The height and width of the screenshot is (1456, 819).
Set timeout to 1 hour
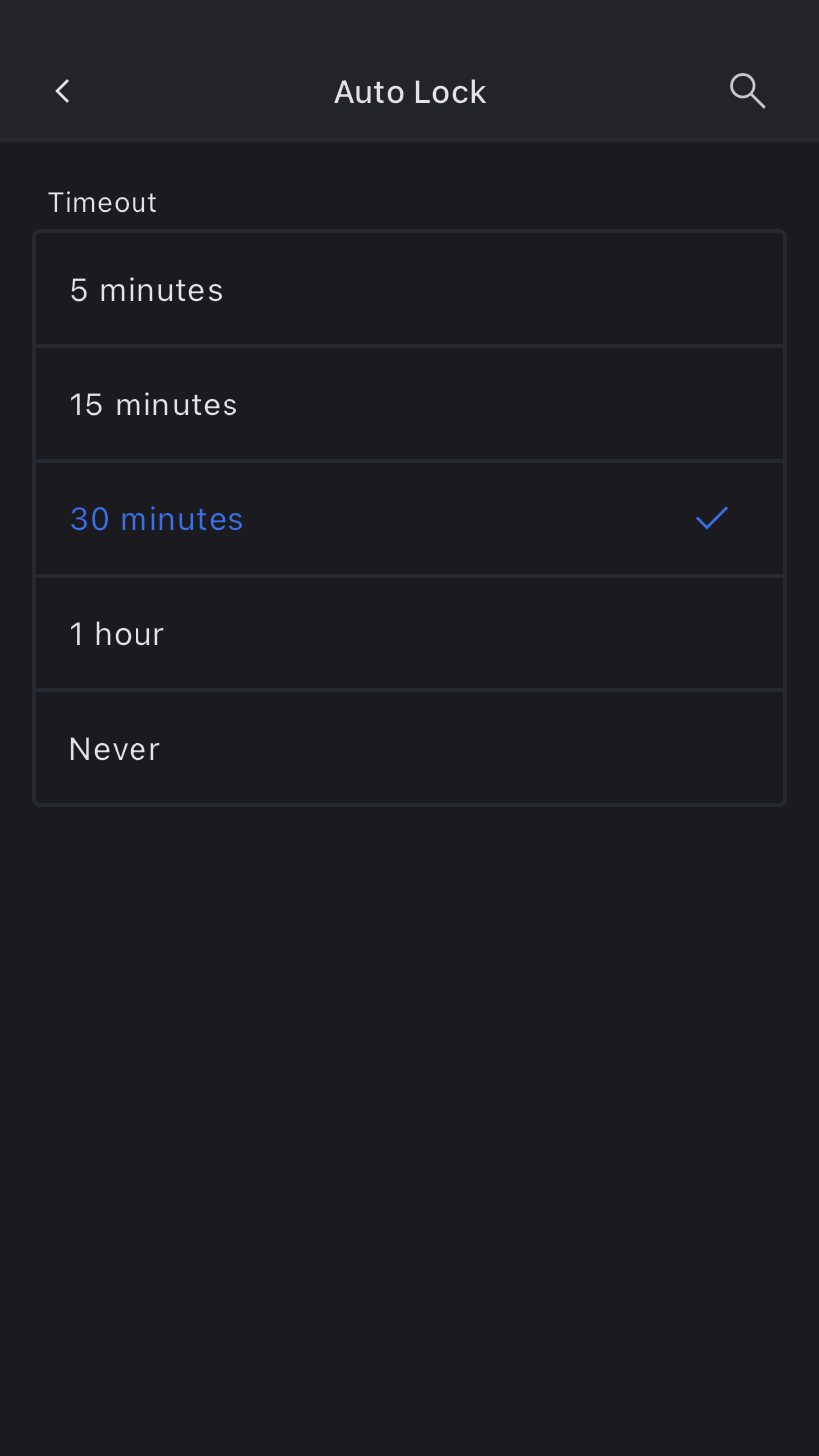(x=409, y=634)
